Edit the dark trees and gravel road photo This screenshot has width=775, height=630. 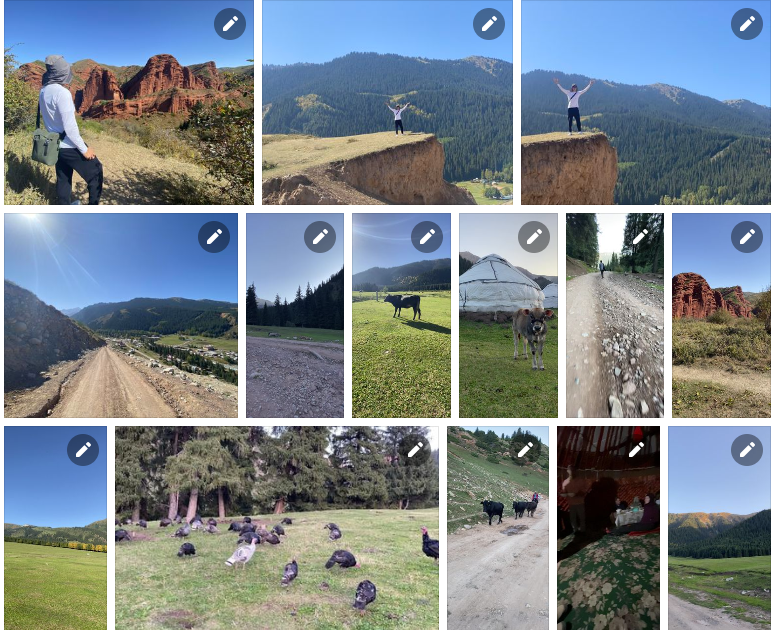(320, 236)
